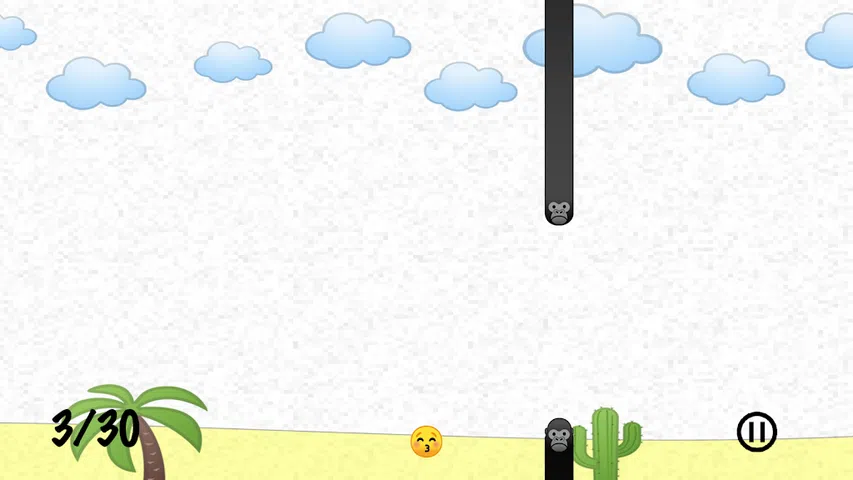Pause the game
Image resolution: width=853 pixels, height=480 pixels.
pyautogui.click(x=757, y=432)
